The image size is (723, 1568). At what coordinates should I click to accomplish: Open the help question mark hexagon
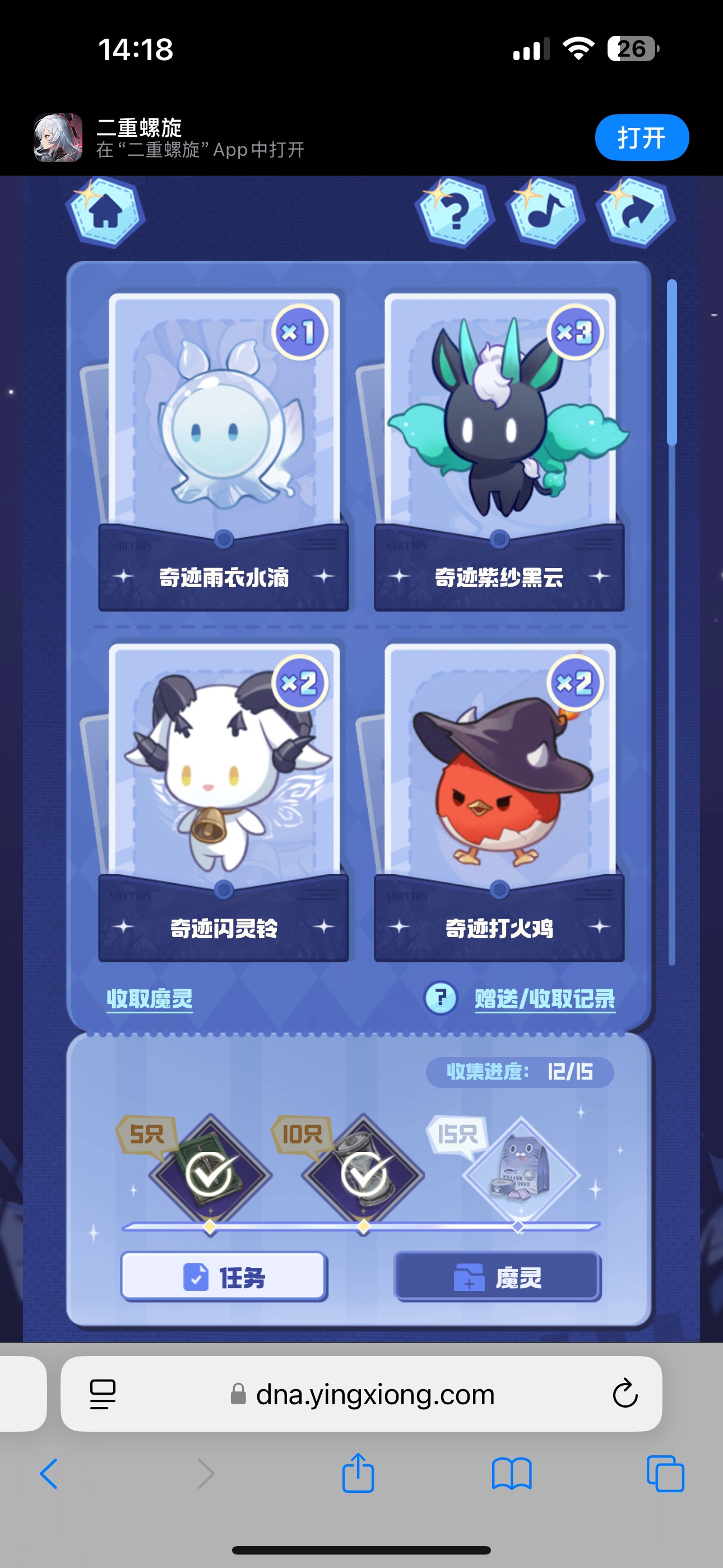coord(454,213)
